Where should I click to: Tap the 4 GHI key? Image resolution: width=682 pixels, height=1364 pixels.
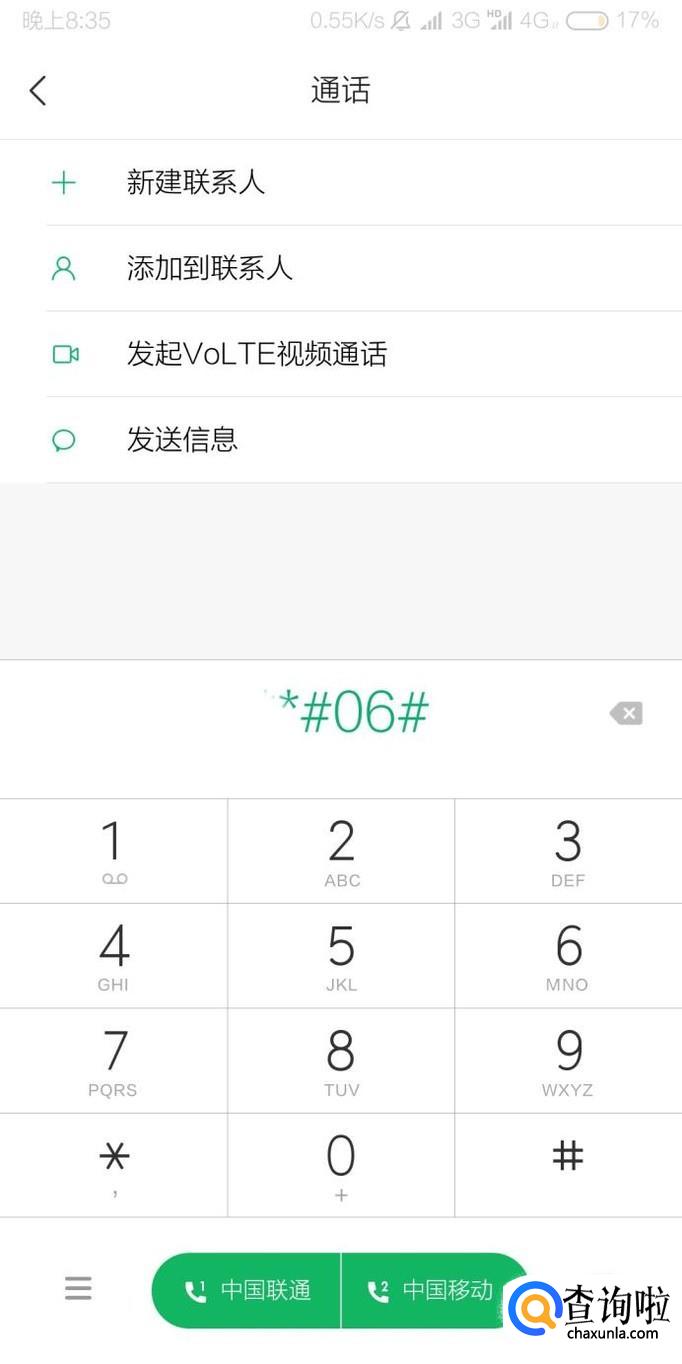coord(113,956)
